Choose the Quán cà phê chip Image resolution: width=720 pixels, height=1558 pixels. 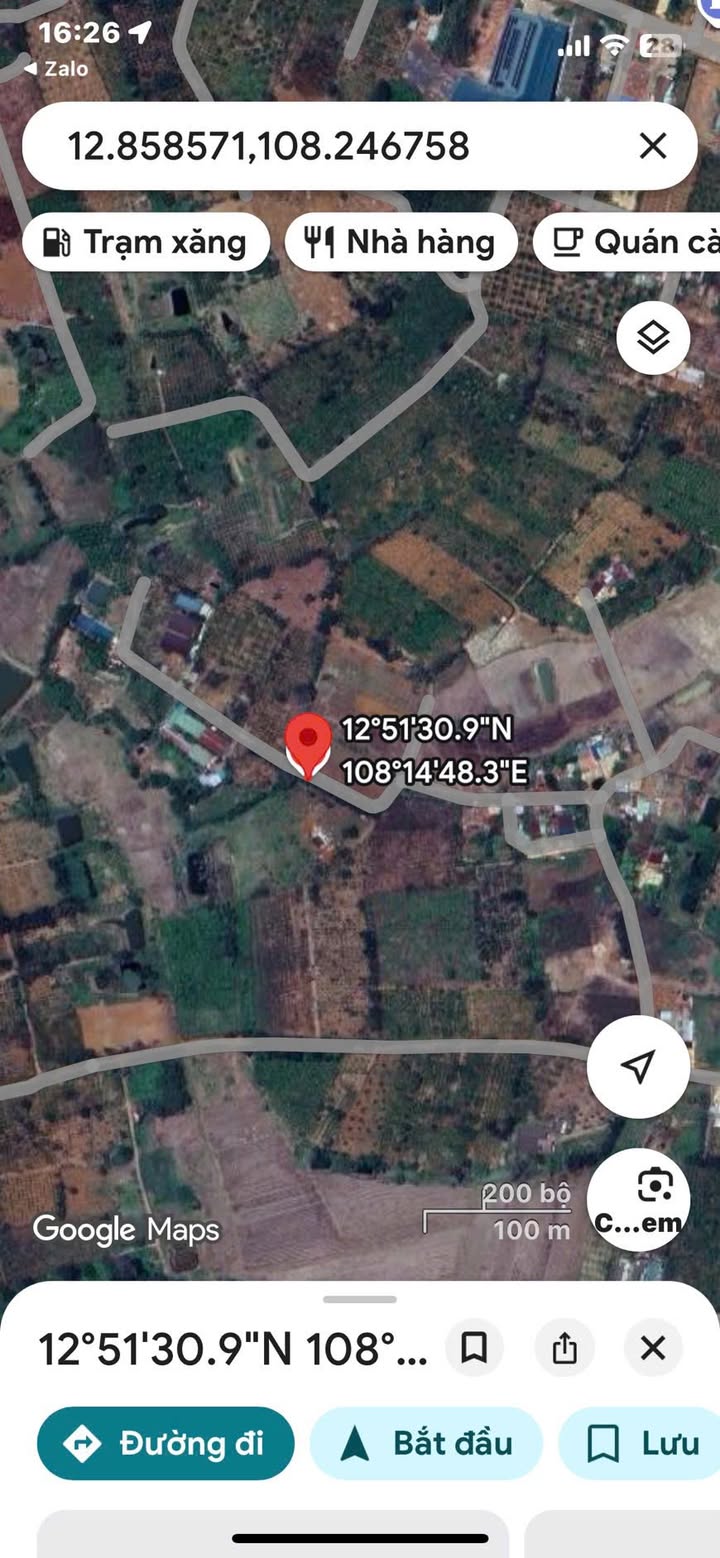point(632,242)
